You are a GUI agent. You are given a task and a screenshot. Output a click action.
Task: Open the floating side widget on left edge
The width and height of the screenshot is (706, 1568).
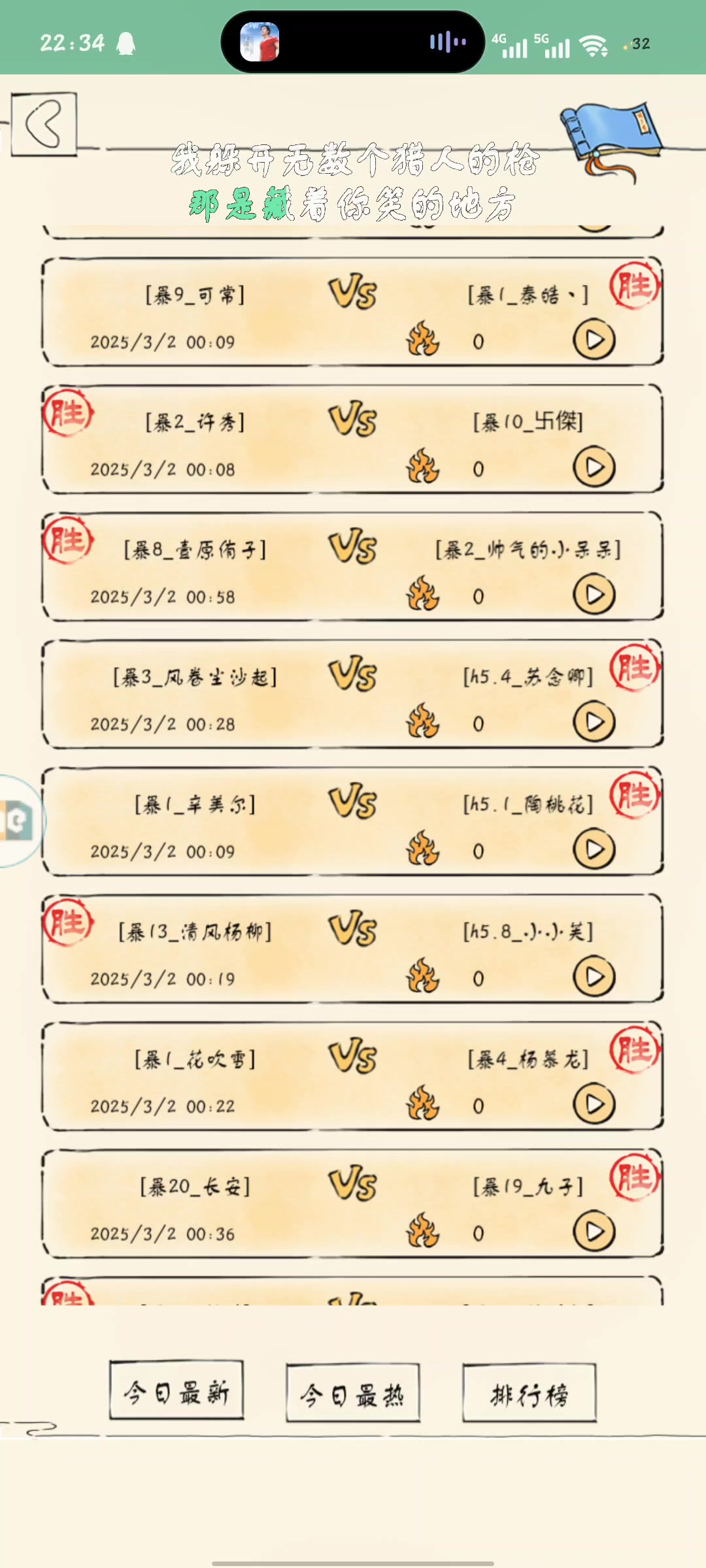pos(18,821)
